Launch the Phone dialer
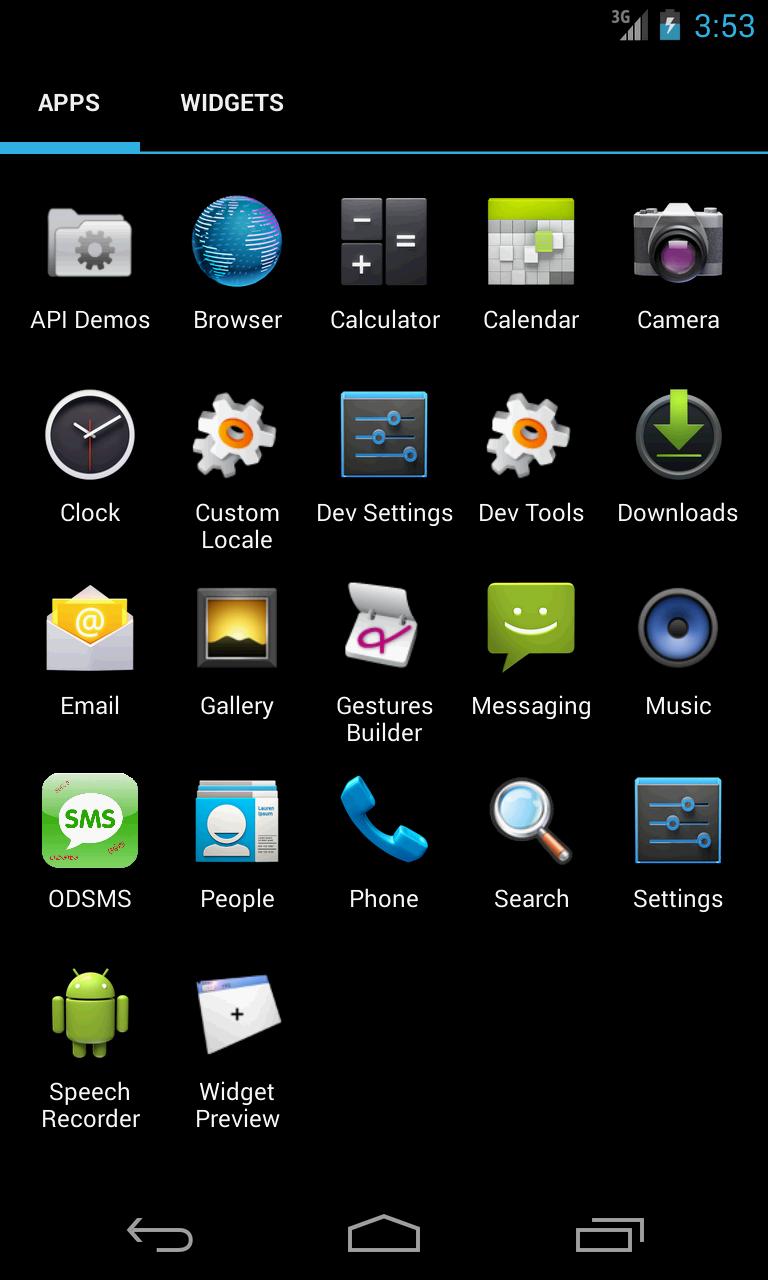 tap(384, 822)
